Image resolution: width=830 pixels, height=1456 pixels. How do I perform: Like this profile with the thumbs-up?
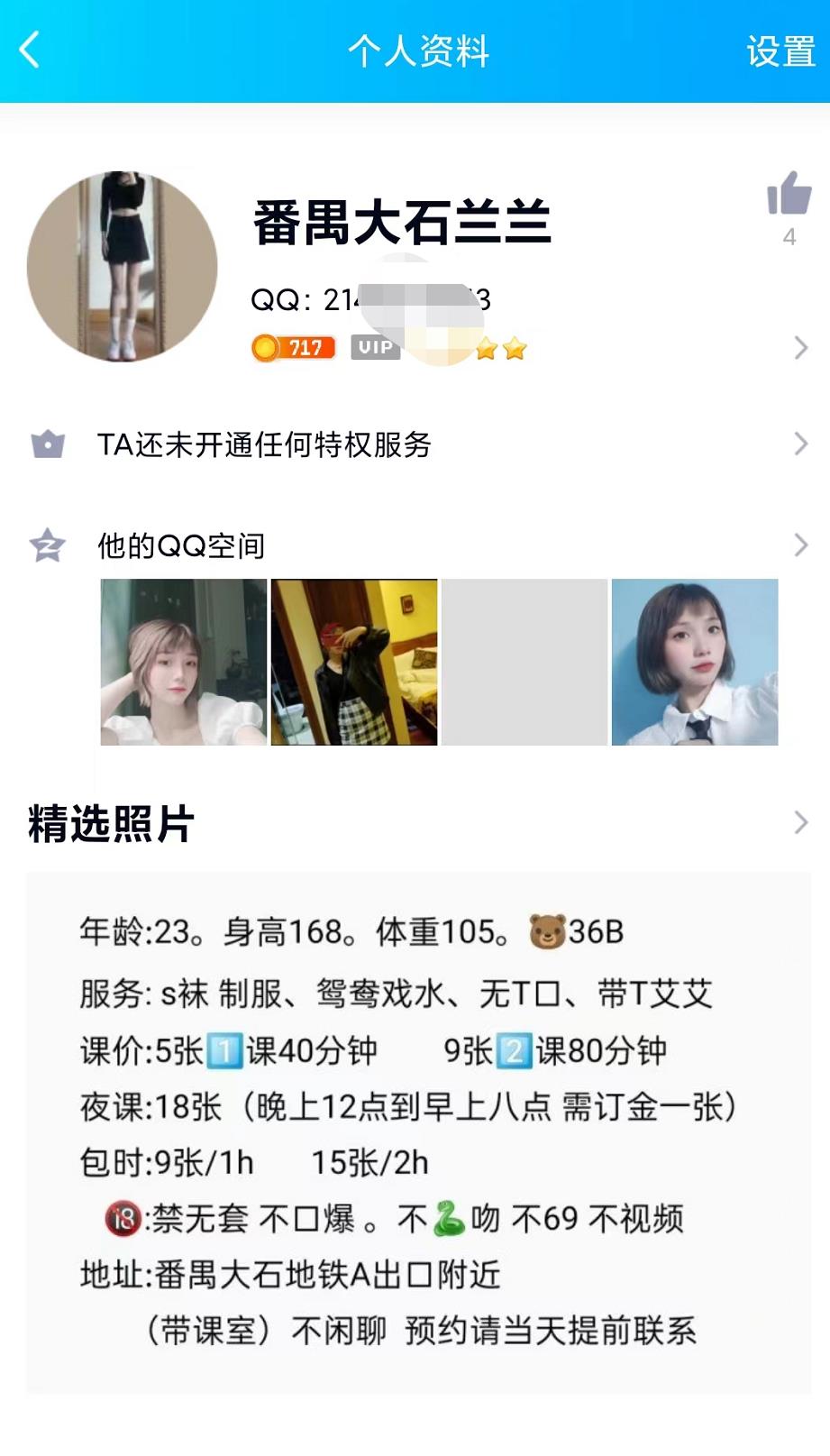789,193
